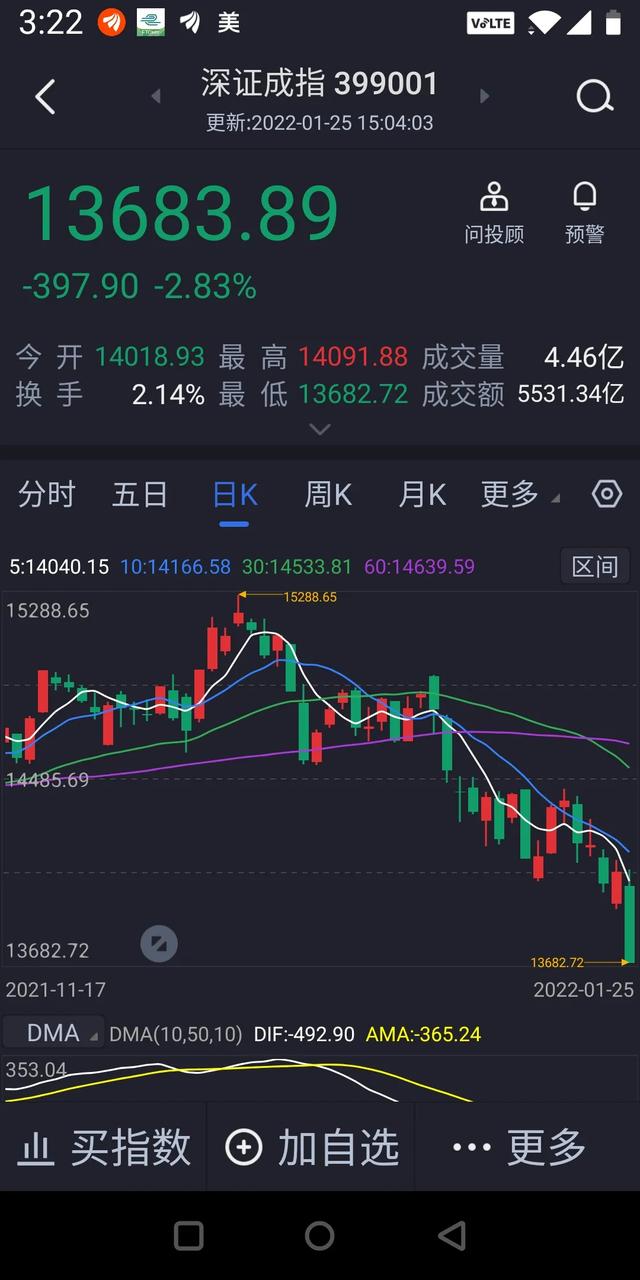Add to watchlist with 加自选
Screen dimensions: 640x1280
point(312,1147)
